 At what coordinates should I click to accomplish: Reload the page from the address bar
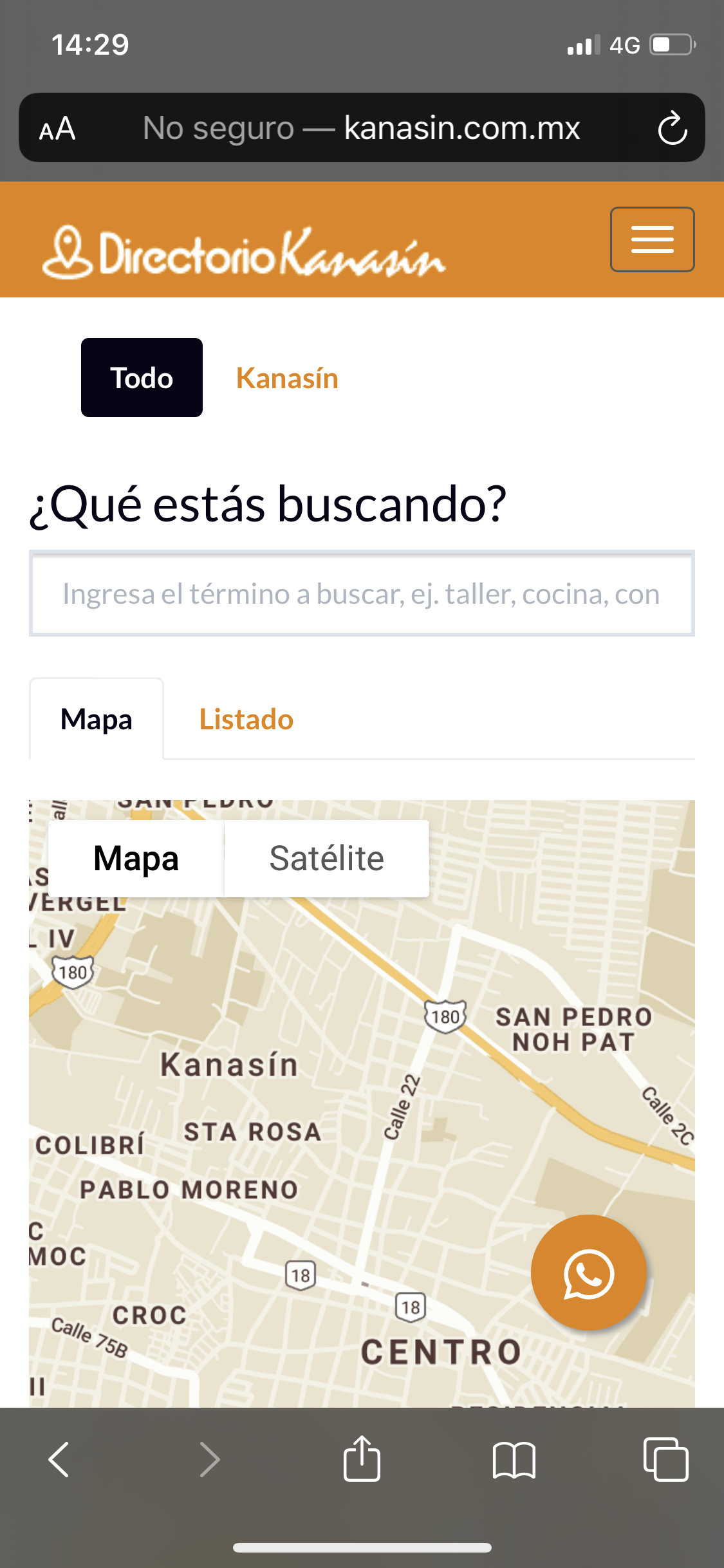pos(672,128)
